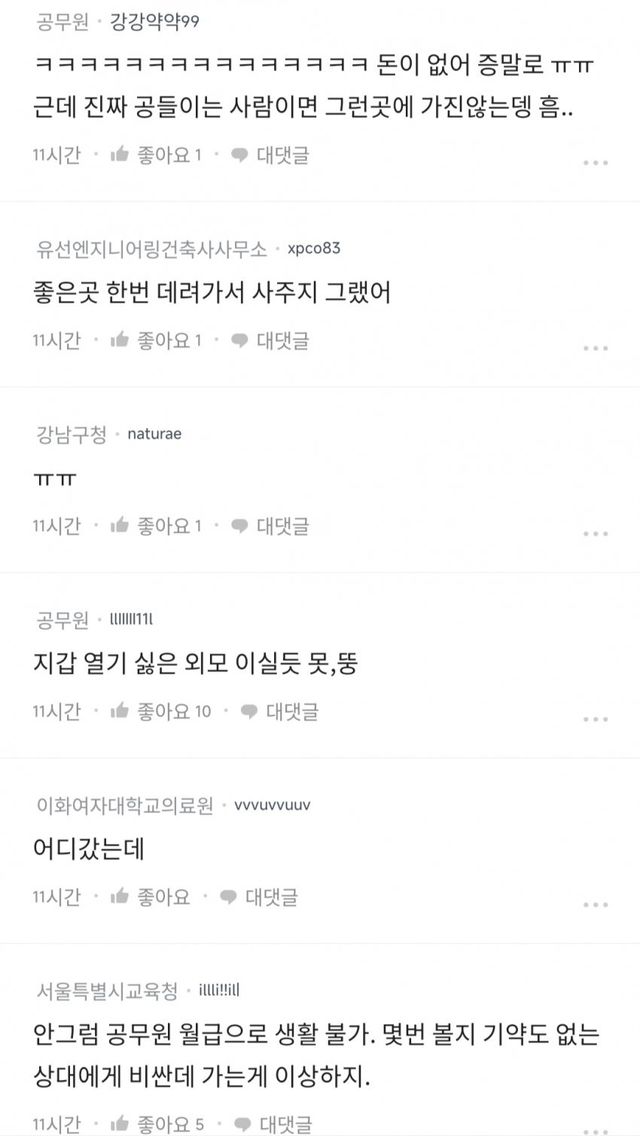Open more options on naturae's comment
This screenshot has width=640, height=1136.
pos(596,532)
